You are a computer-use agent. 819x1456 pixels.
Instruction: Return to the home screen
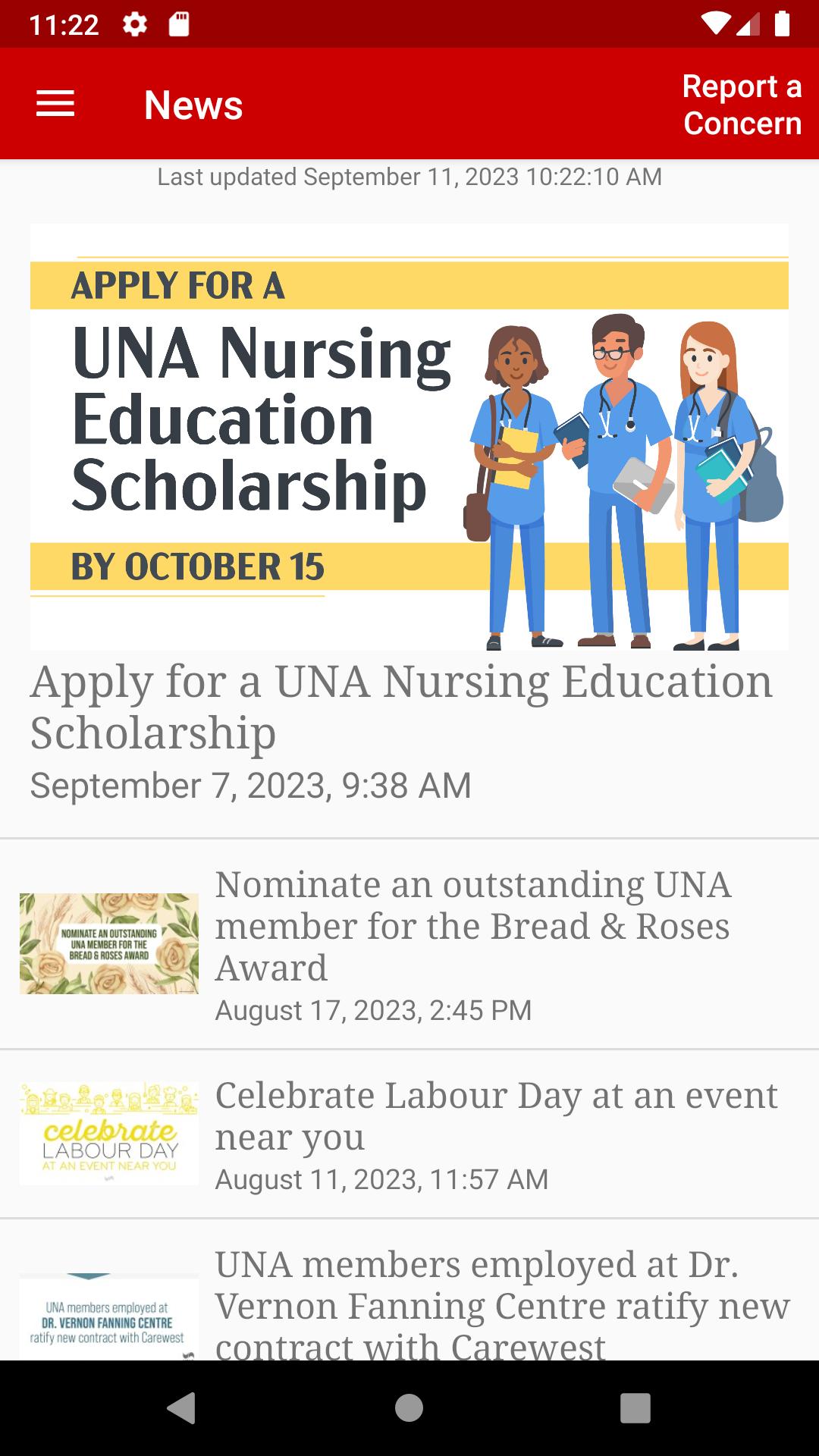[409, 1408]
